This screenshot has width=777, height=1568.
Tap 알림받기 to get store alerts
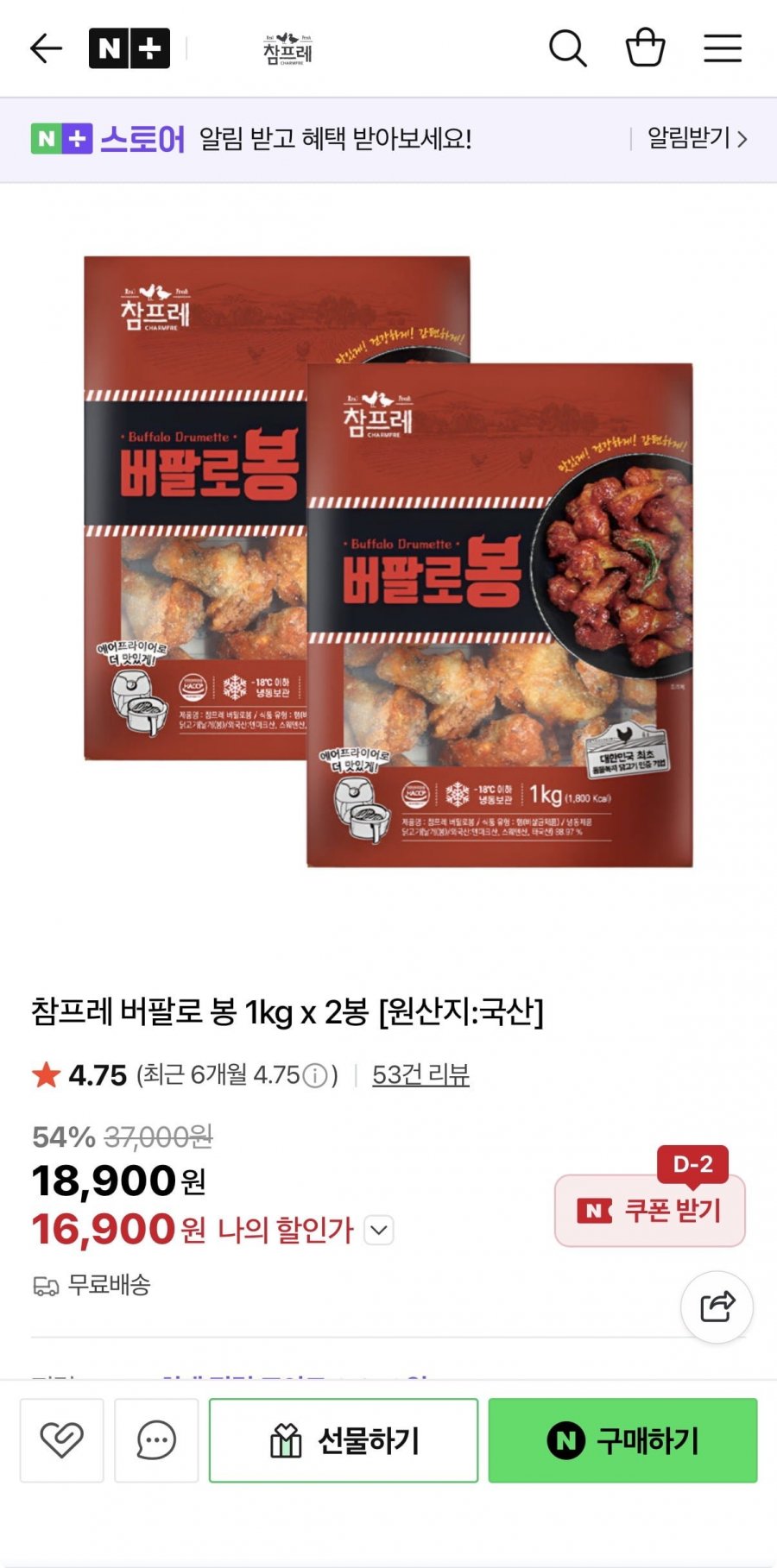696,138
